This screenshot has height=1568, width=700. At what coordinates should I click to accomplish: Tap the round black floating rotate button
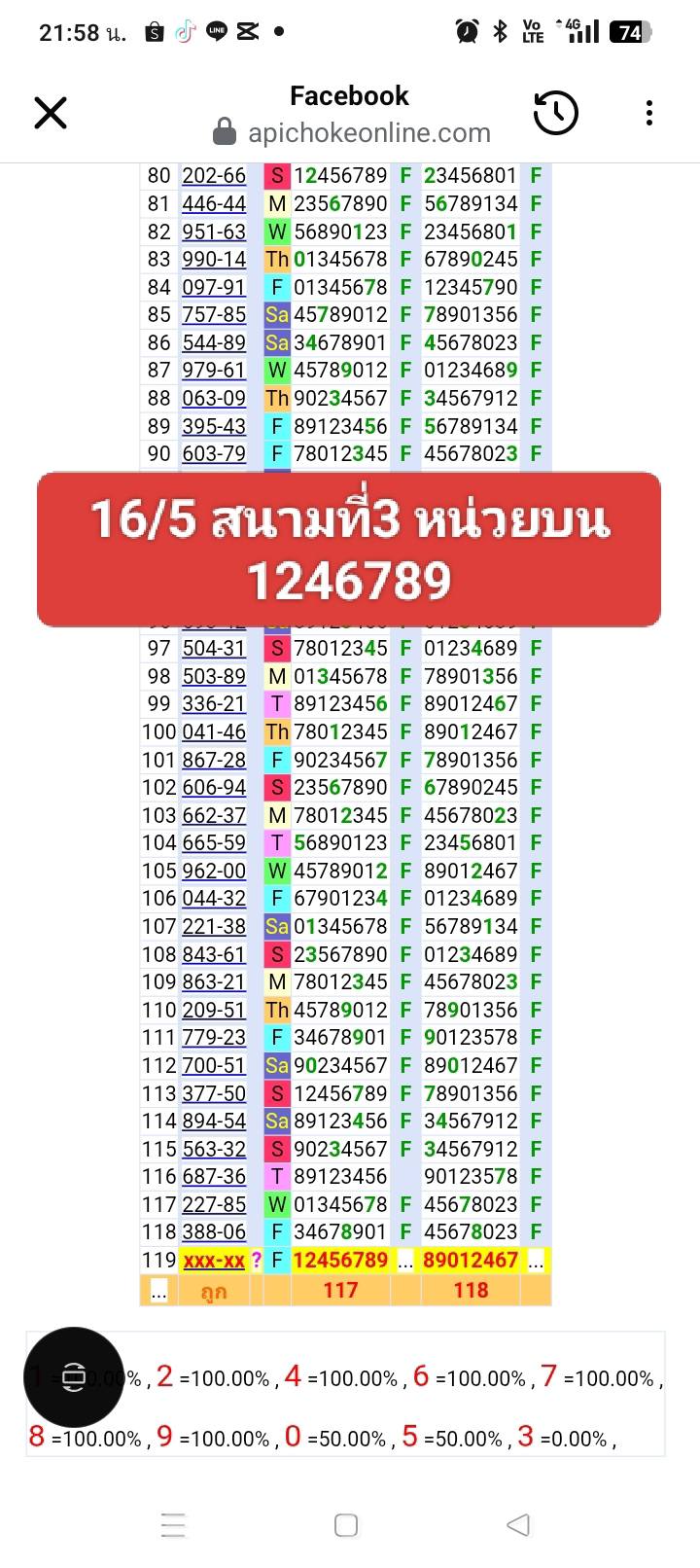[74, 1377]
